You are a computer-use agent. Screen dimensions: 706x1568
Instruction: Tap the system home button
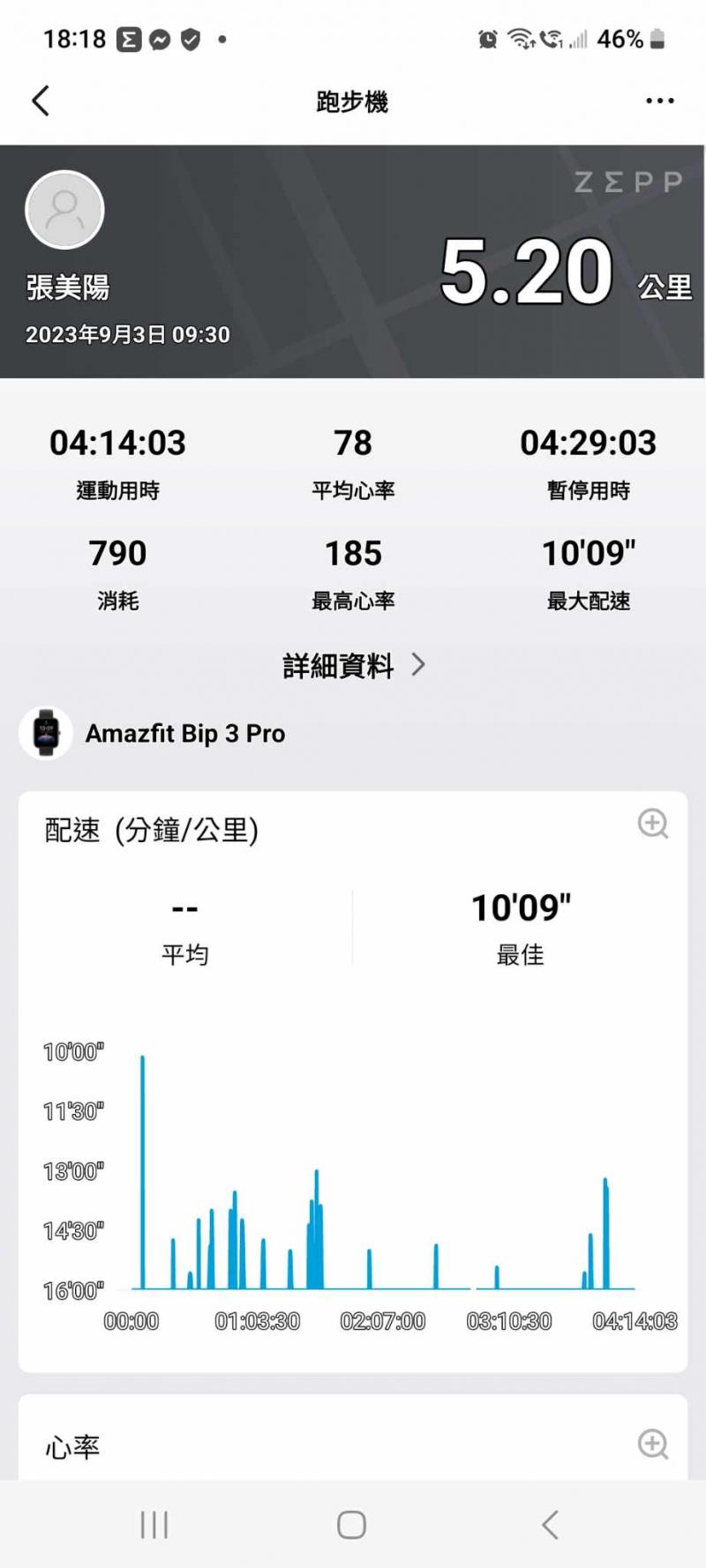pyautogui.click(x=351, y=1525)
